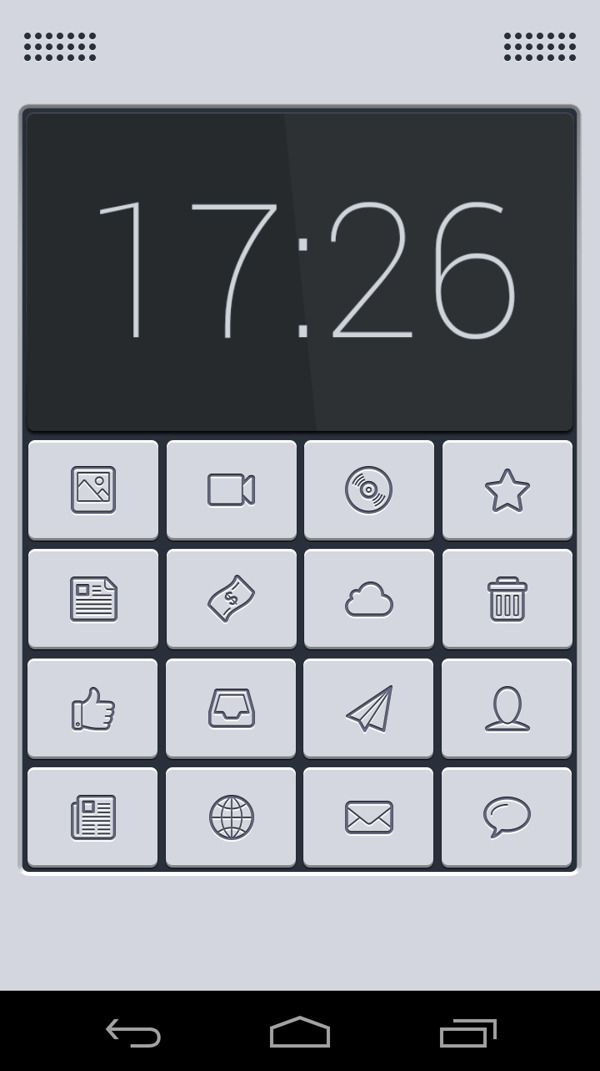The image size is (600, 1071).
Task: Open the star favorites tile
Action: click(507, 490)
